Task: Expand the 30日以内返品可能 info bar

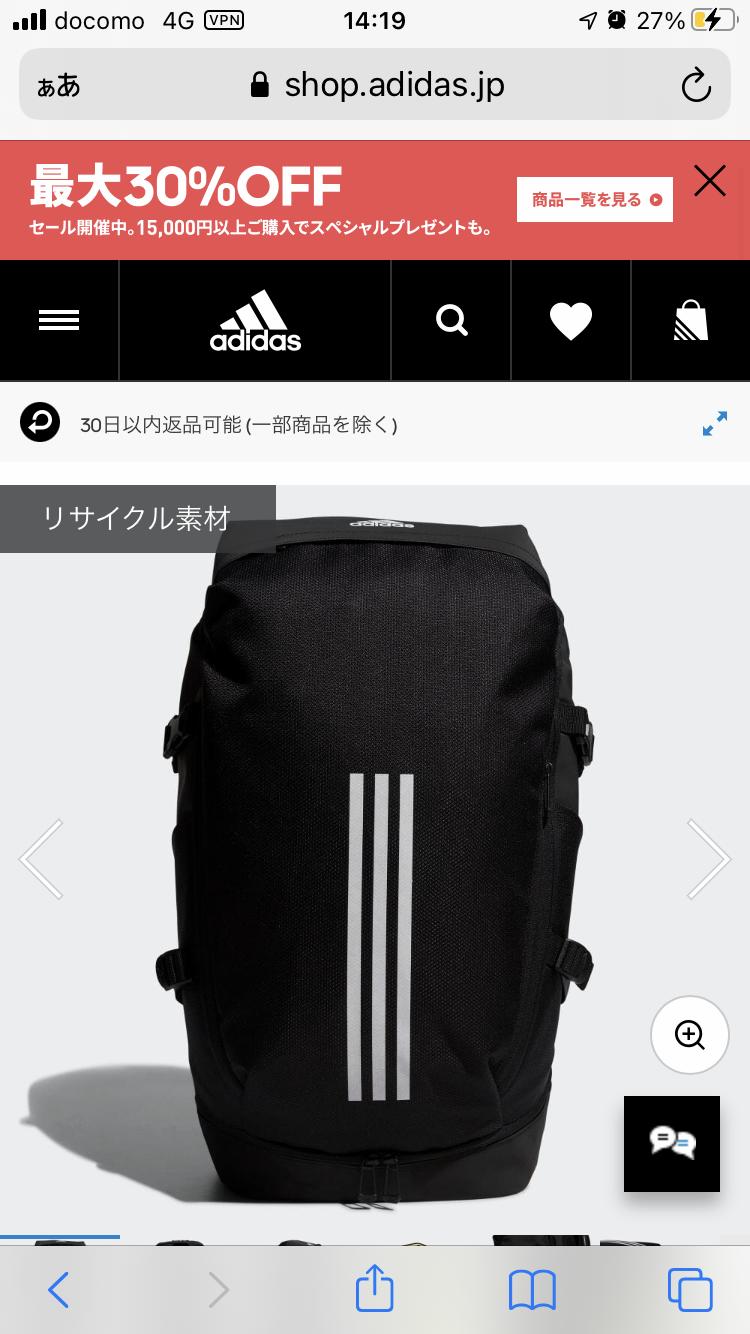Action: coord(714,424)
